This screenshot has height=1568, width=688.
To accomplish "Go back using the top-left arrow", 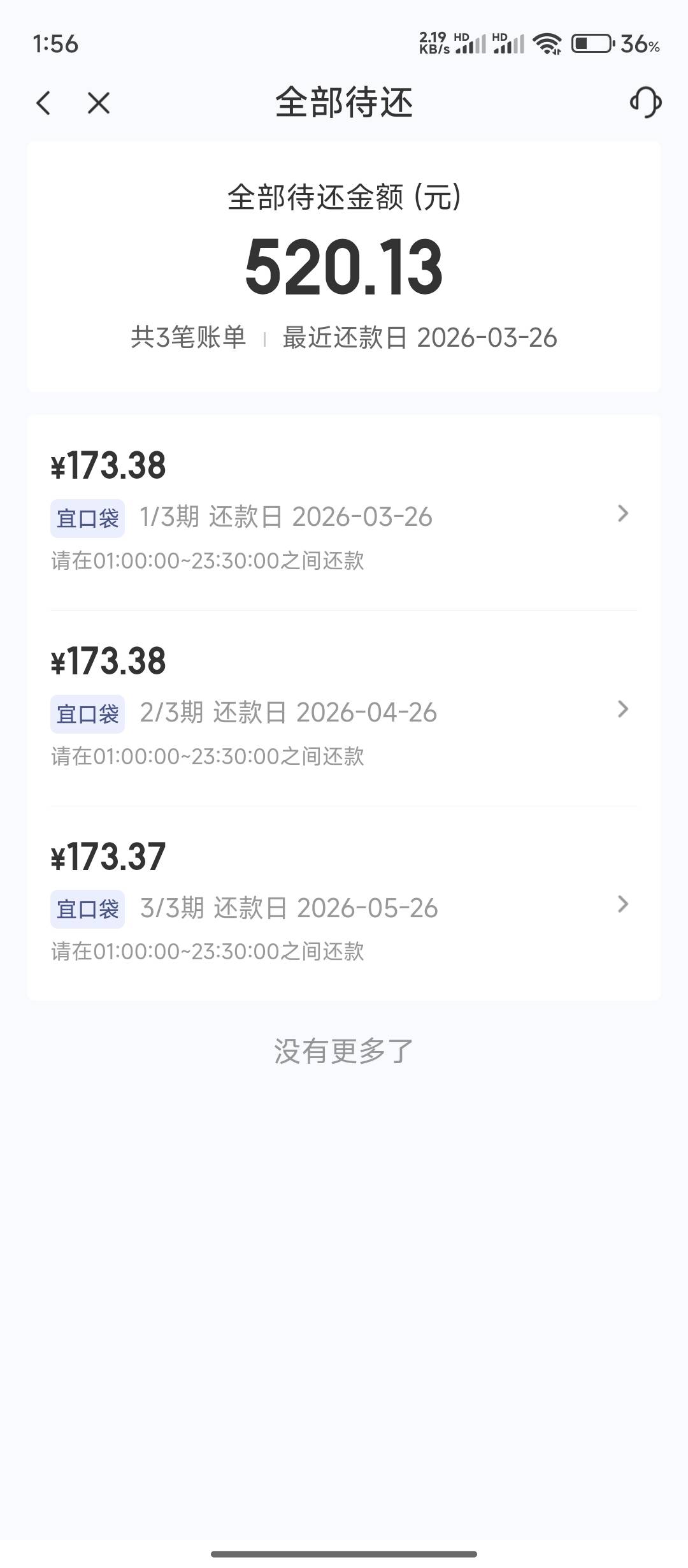I will [x=43, y=103].
